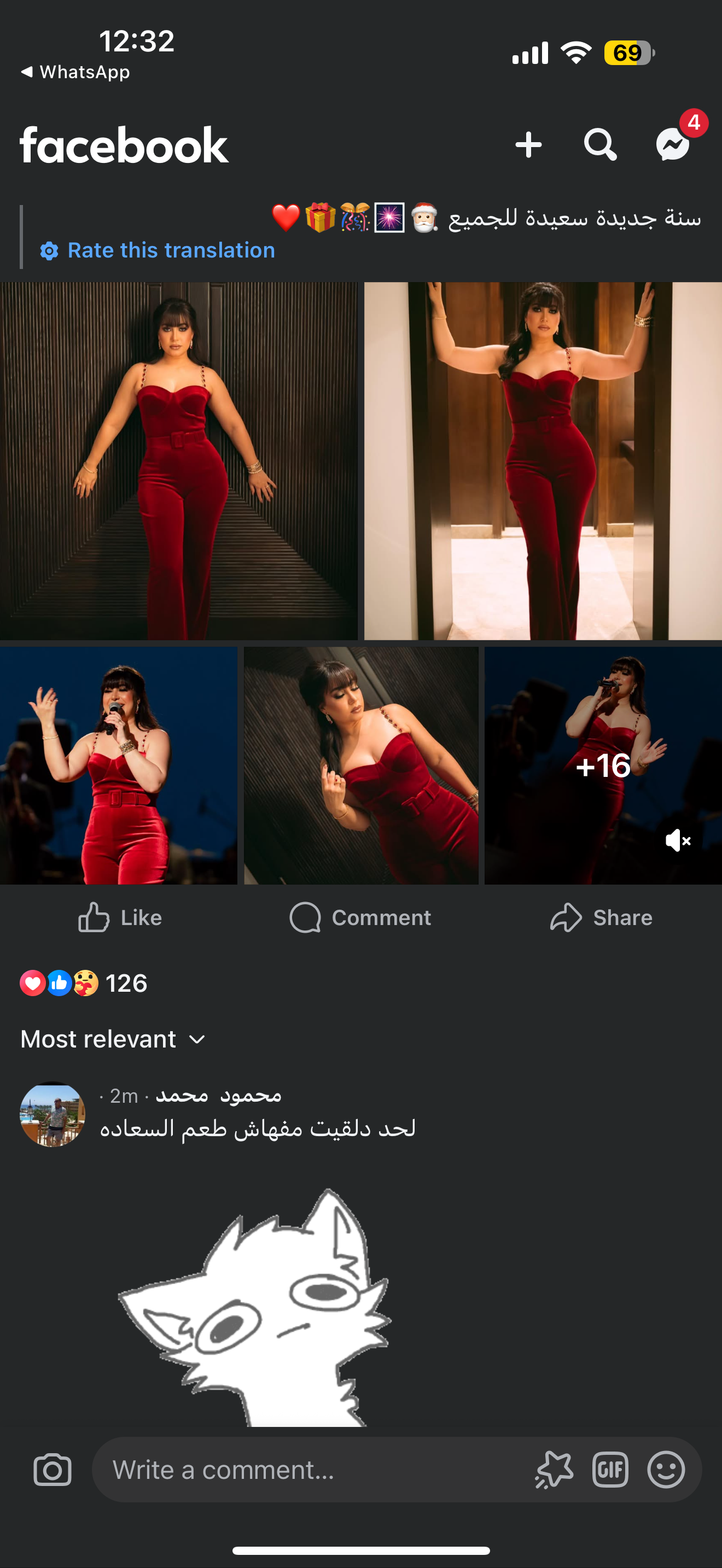Open the emoji picker in comment box

(x=666, y=1470)
